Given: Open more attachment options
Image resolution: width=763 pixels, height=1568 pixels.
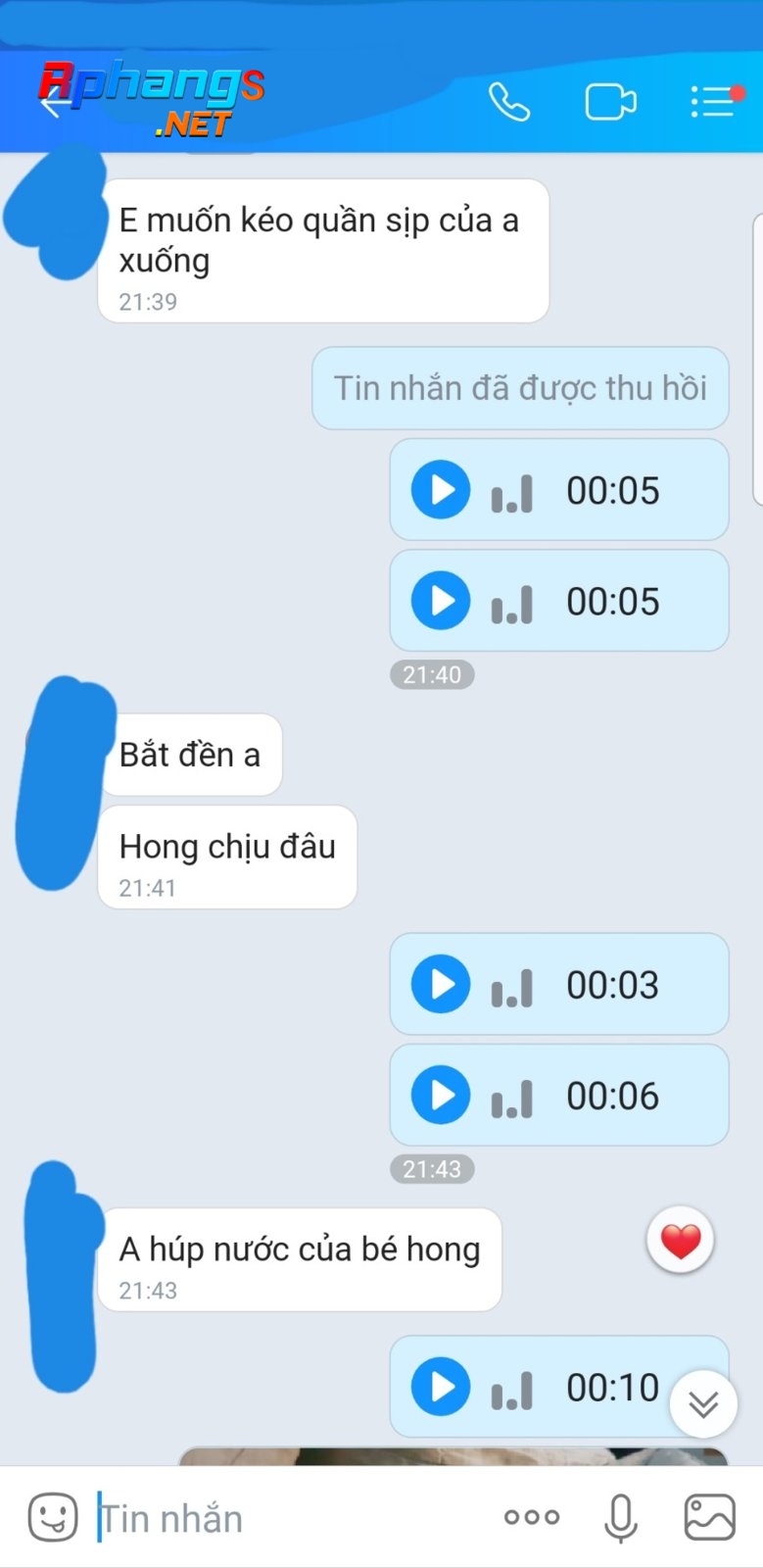Looking at the screenshot, I should (532, 1517).
